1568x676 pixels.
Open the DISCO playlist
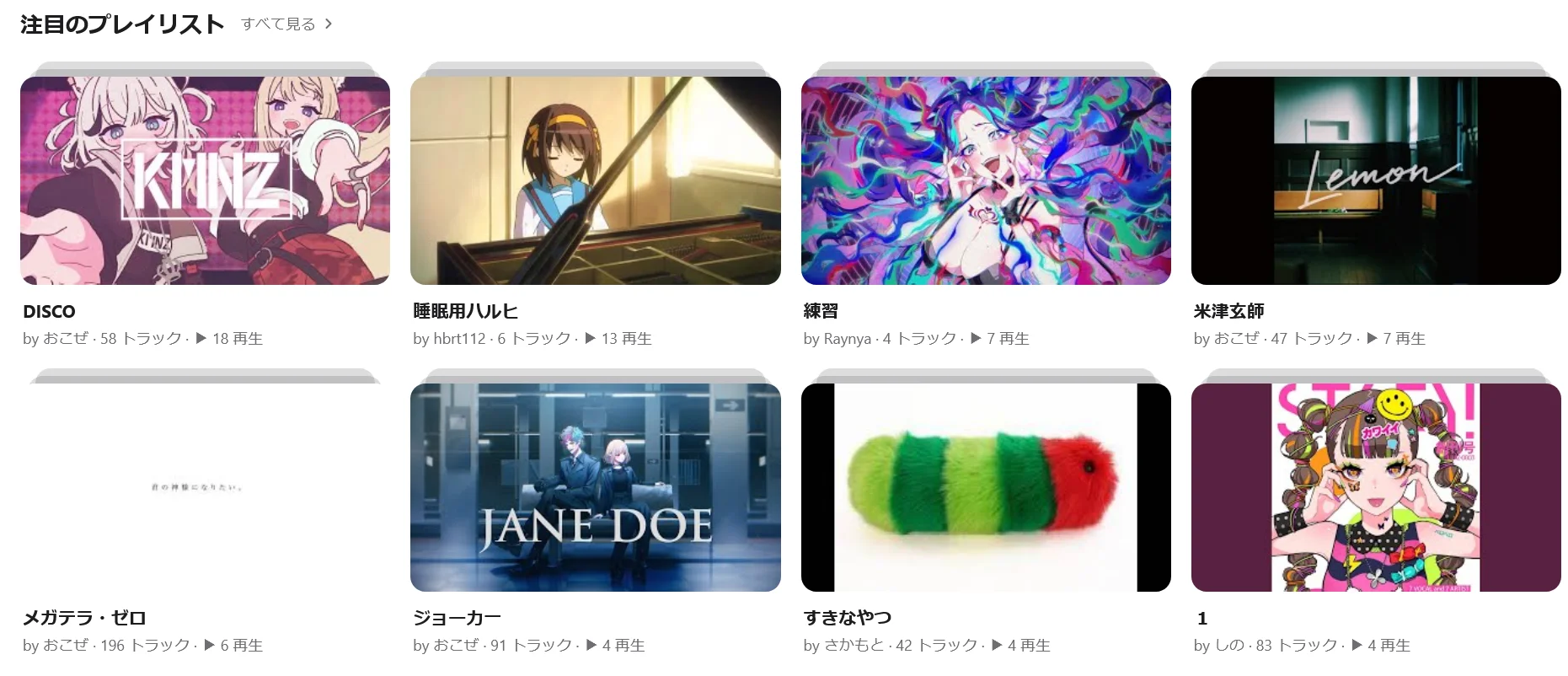[x=205, y=181]
